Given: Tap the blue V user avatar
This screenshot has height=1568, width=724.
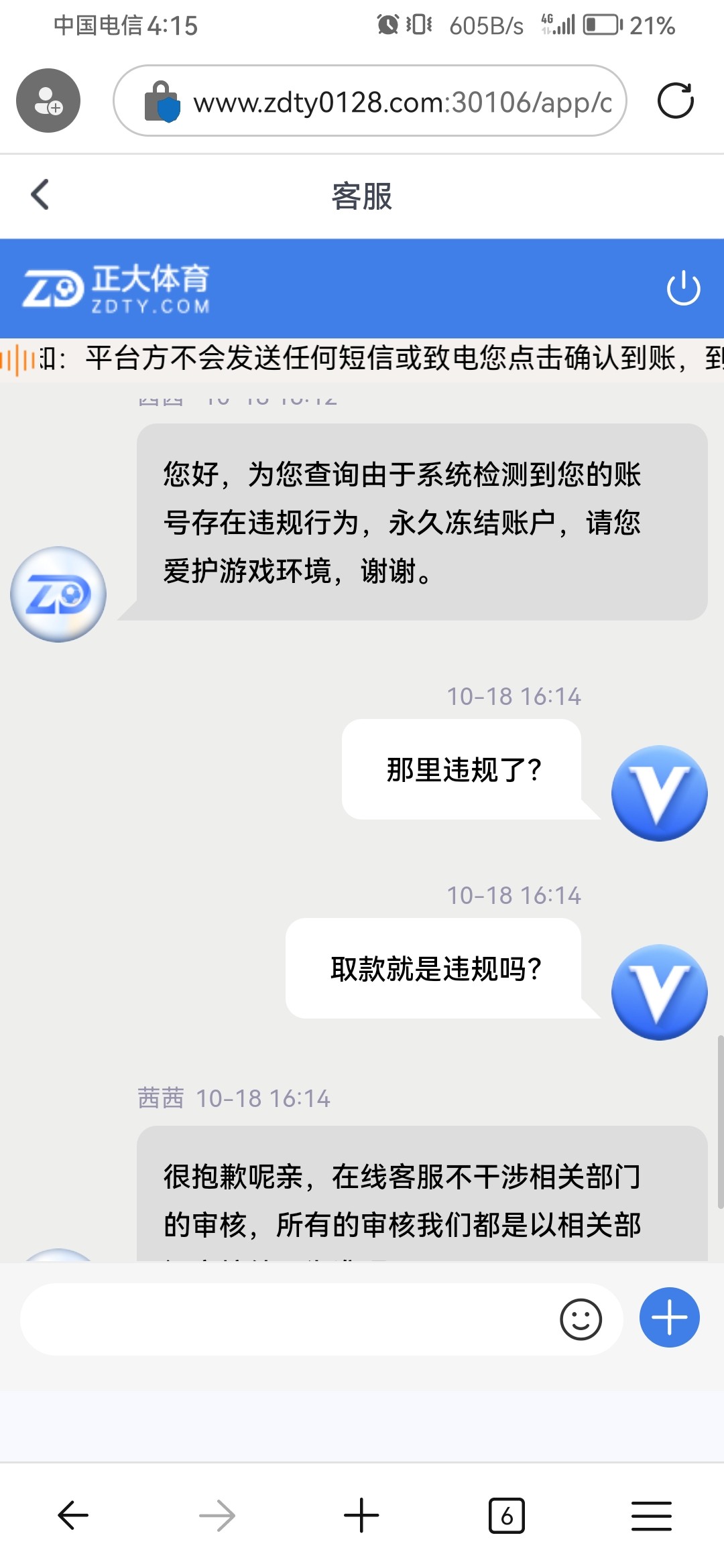Looking at the screenshot, I should pyautogui.click(x=659, y=793).
